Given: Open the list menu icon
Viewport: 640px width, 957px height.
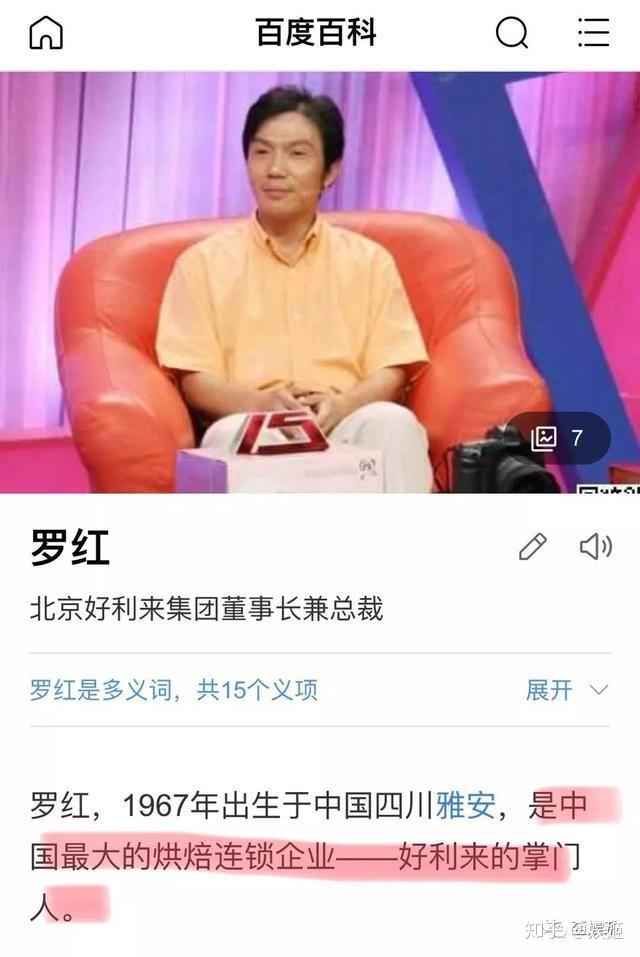Looking at the screenshot, I should pos(593,33).
